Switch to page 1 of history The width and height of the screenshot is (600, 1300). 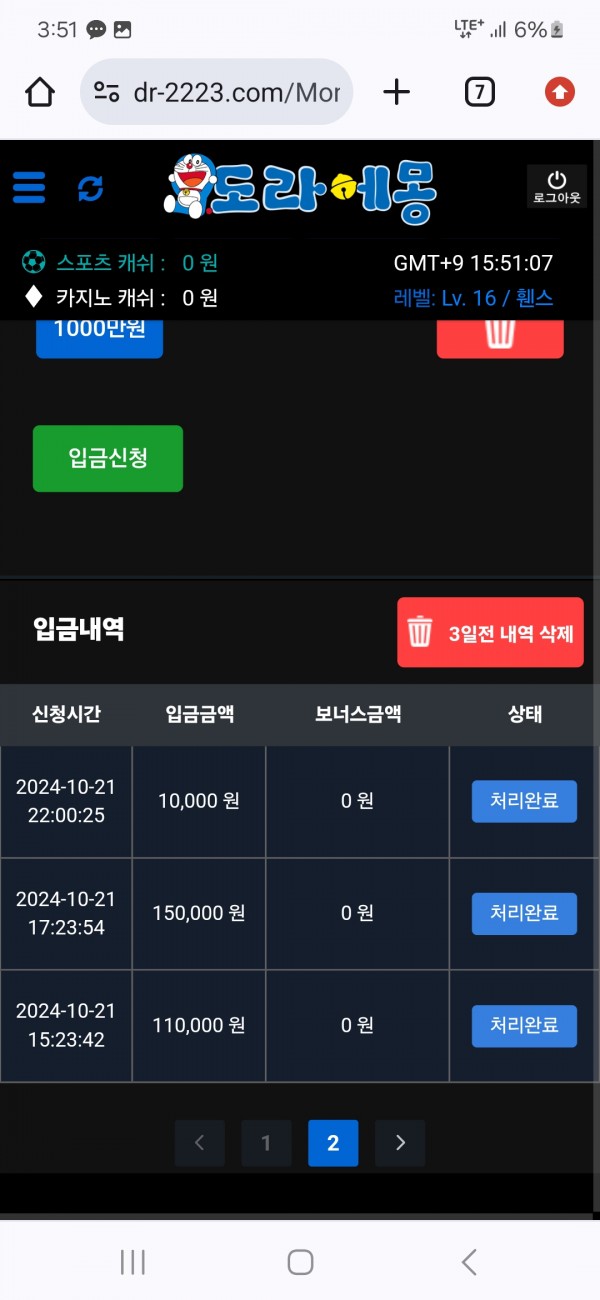[x=266, y=1143]
